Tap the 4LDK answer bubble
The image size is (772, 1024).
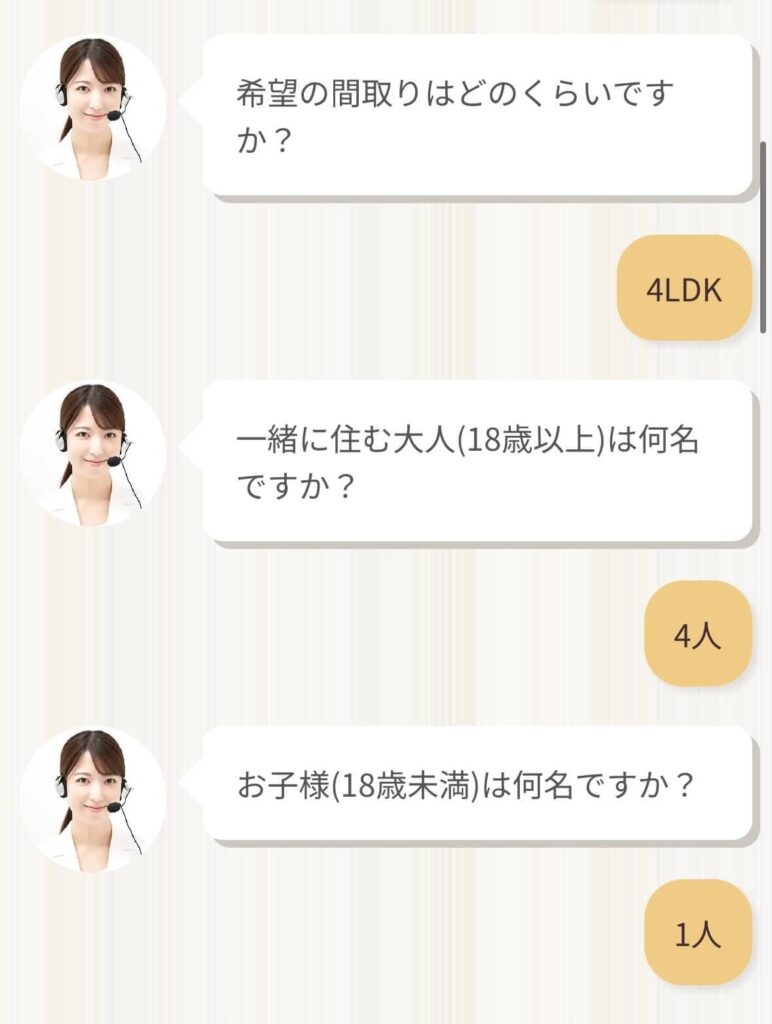click(684, 288)
